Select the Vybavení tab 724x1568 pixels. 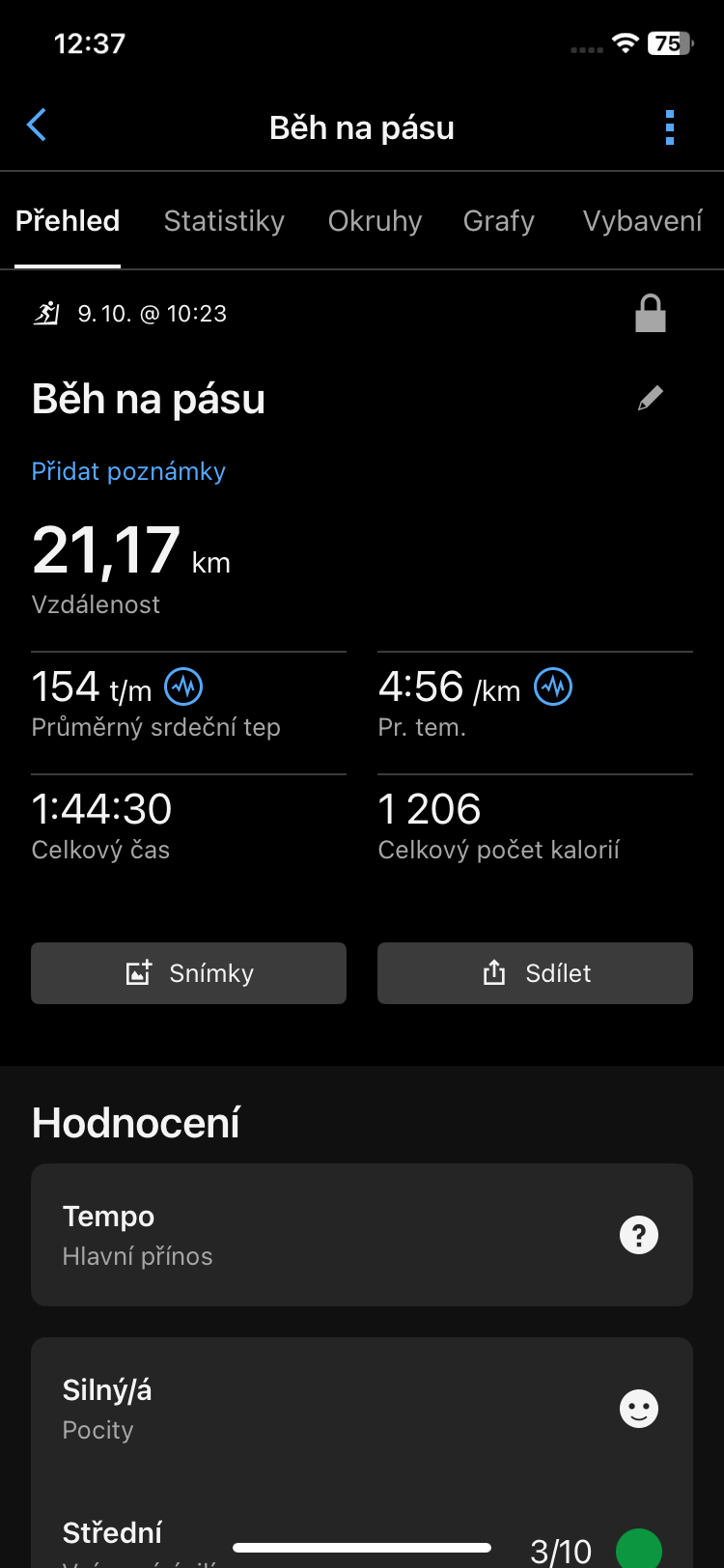click(x=642, y=221)
